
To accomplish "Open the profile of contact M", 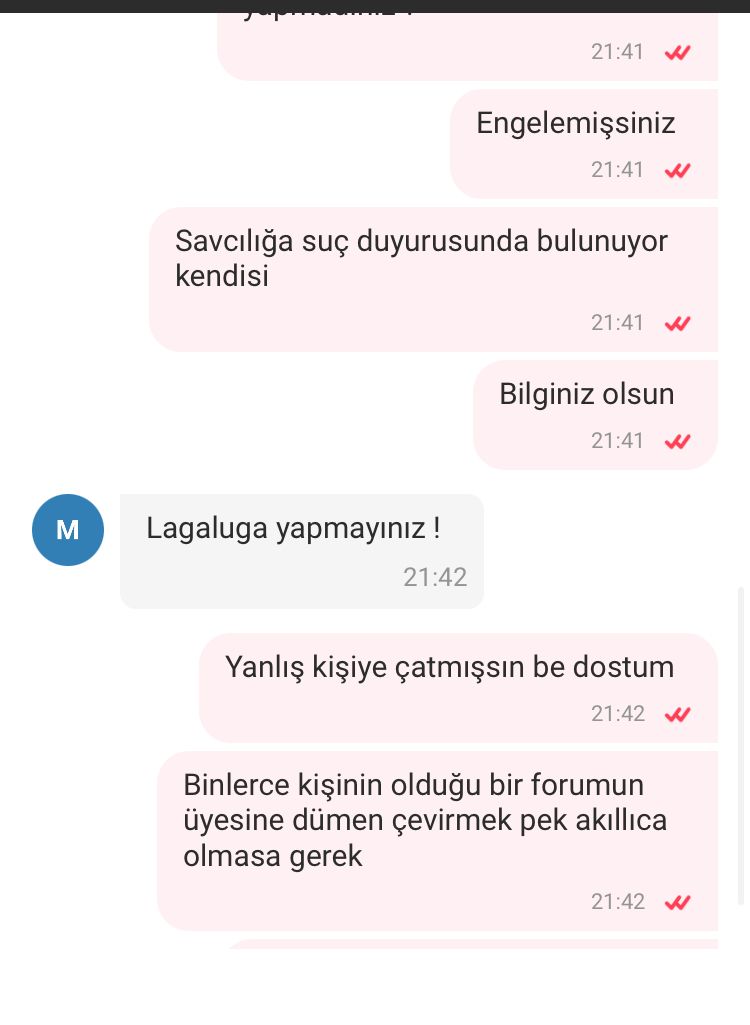I will coord(68,530).
